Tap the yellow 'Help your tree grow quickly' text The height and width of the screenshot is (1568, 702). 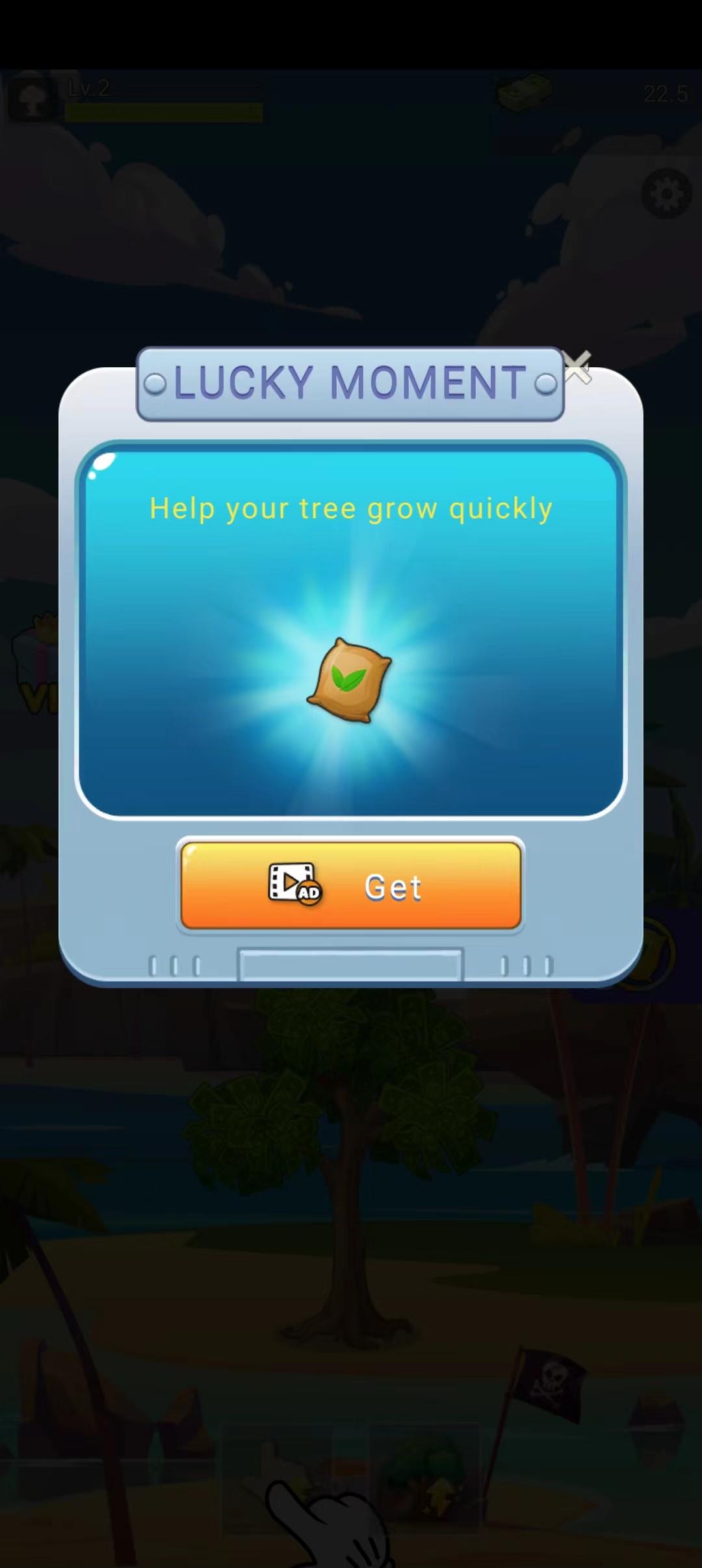[x=350, y=508]
